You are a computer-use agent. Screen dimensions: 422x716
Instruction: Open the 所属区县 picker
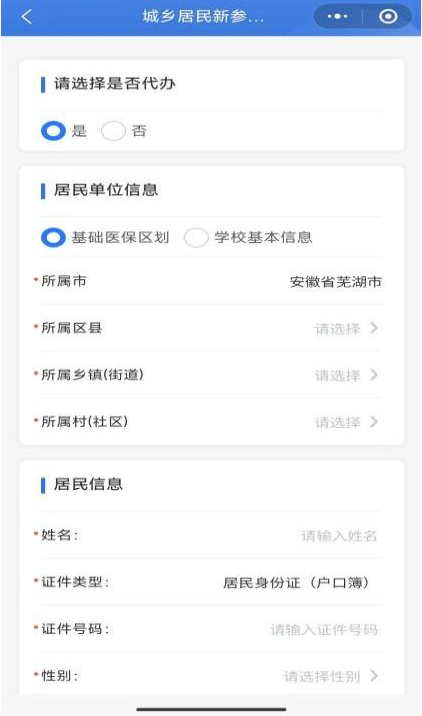(211, 328)
